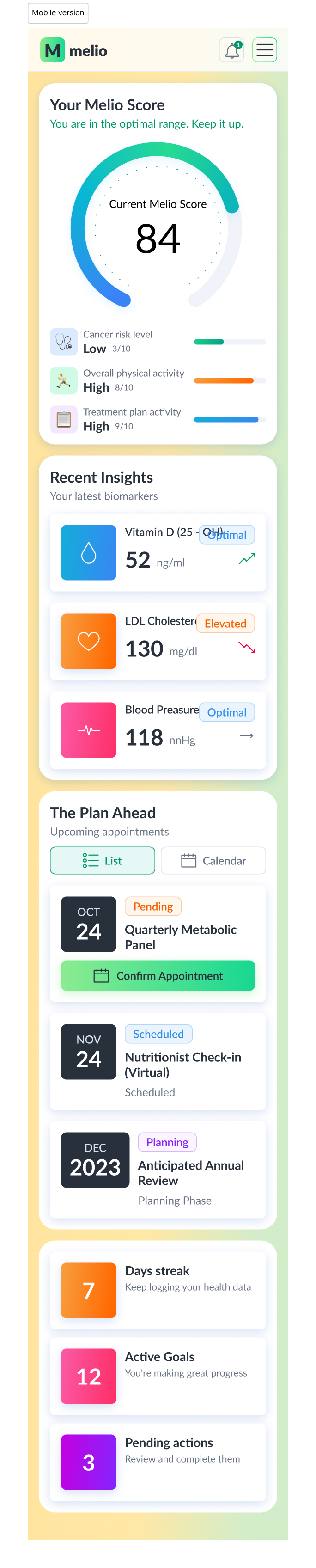
Task: Confirm the Quarterly Metabolic Panel appointment
Action: click(x=158, y=975)
